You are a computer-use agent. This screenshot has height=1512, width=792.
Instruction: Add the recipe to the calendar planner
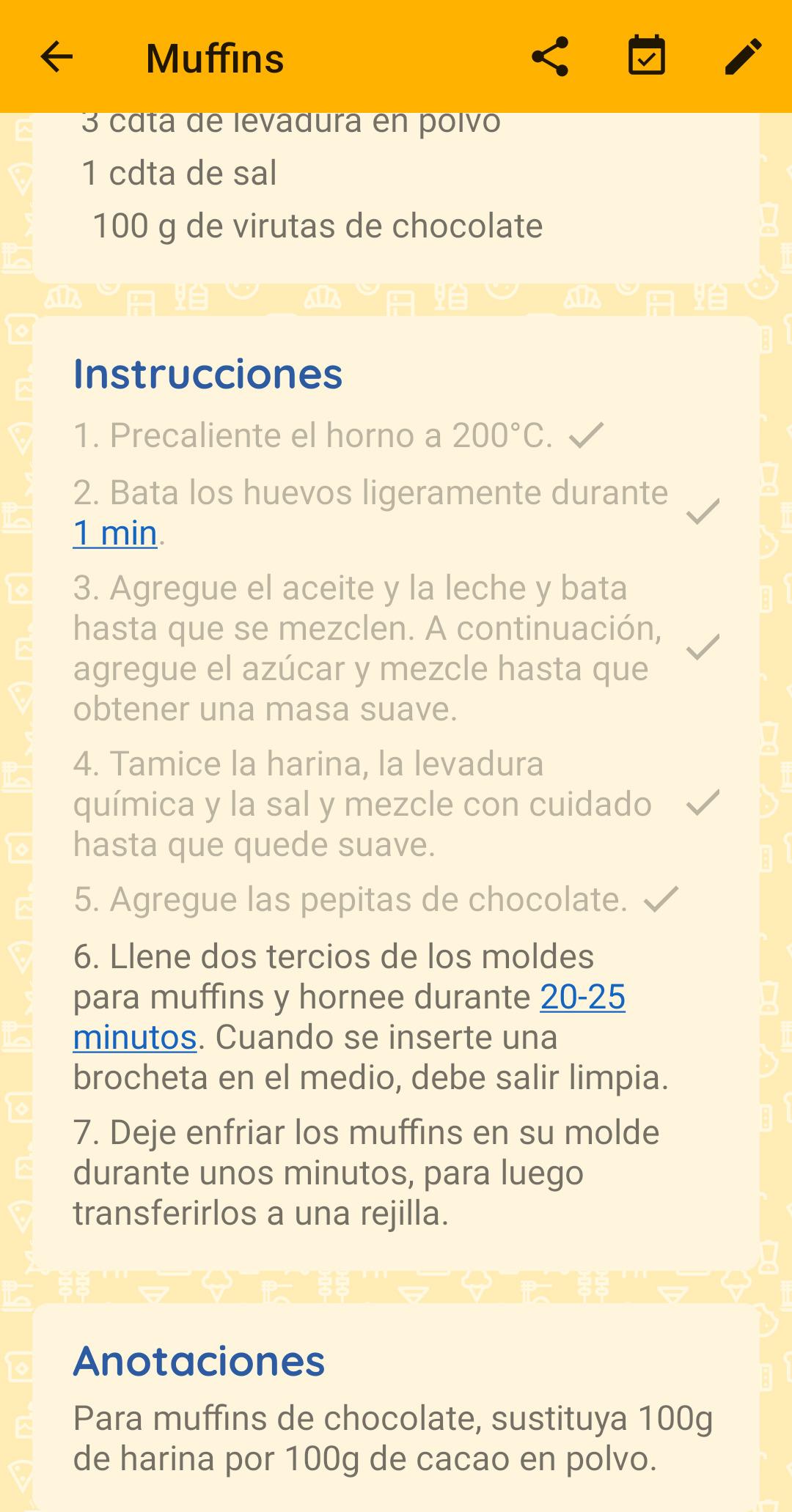(x=647, y=57)
